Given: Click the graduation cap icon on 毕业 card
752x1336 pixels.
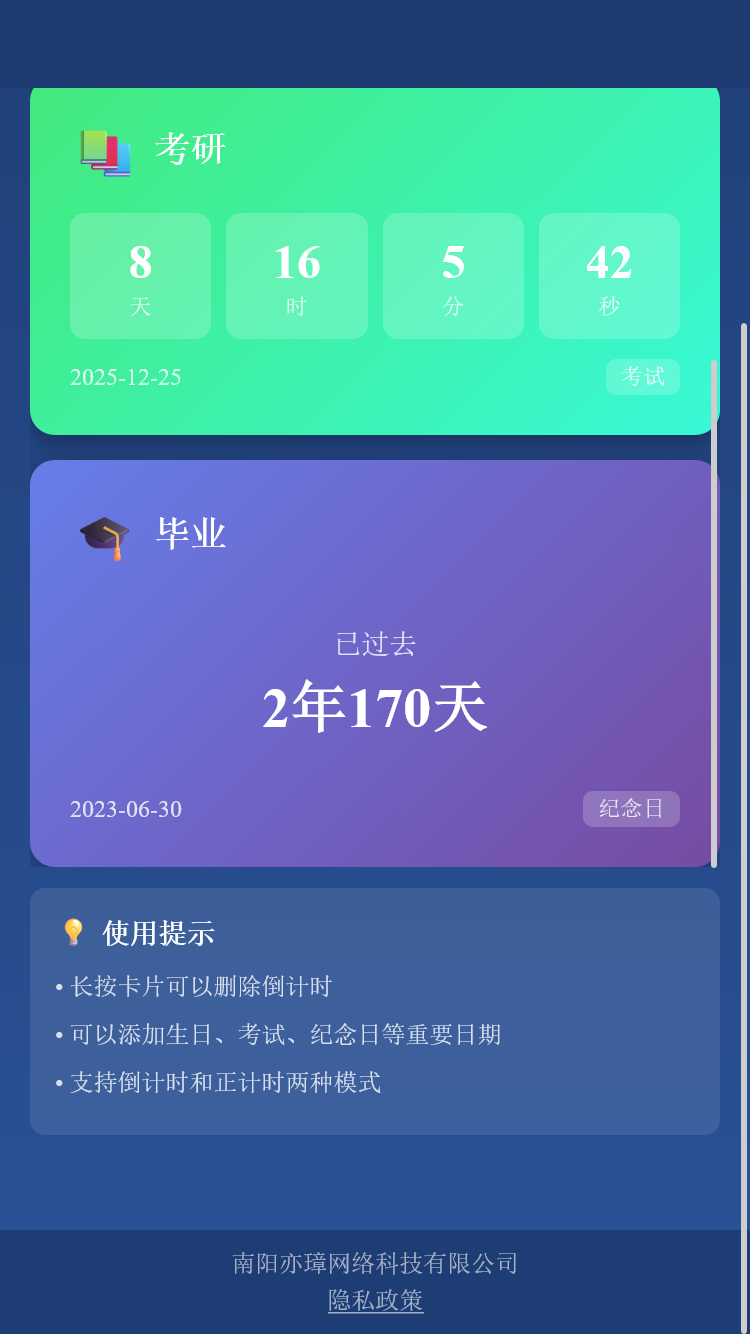Looking at the screenshot, I should pos(103,535).
